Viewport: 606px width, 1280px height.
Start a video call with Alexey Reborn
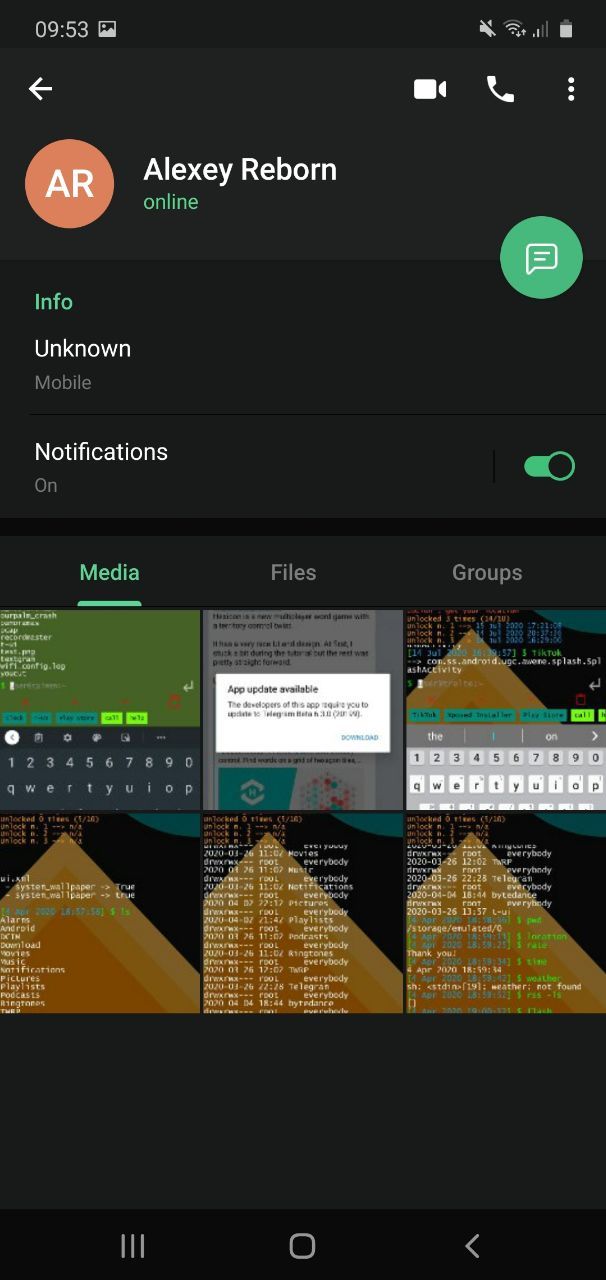coord(430,89)
